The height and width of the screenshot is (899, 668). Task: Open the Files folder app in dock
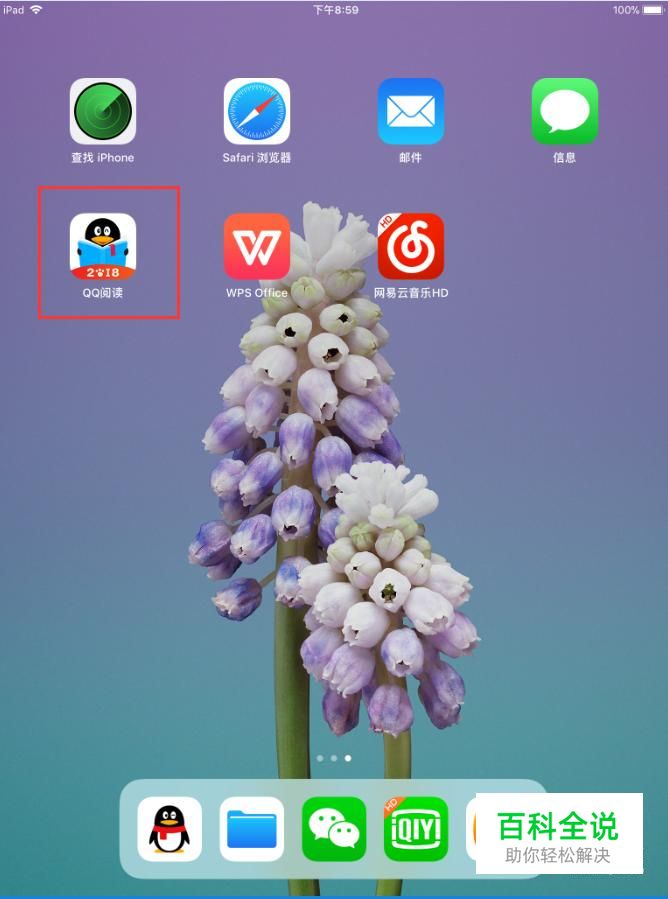click(x=252, y=829)
